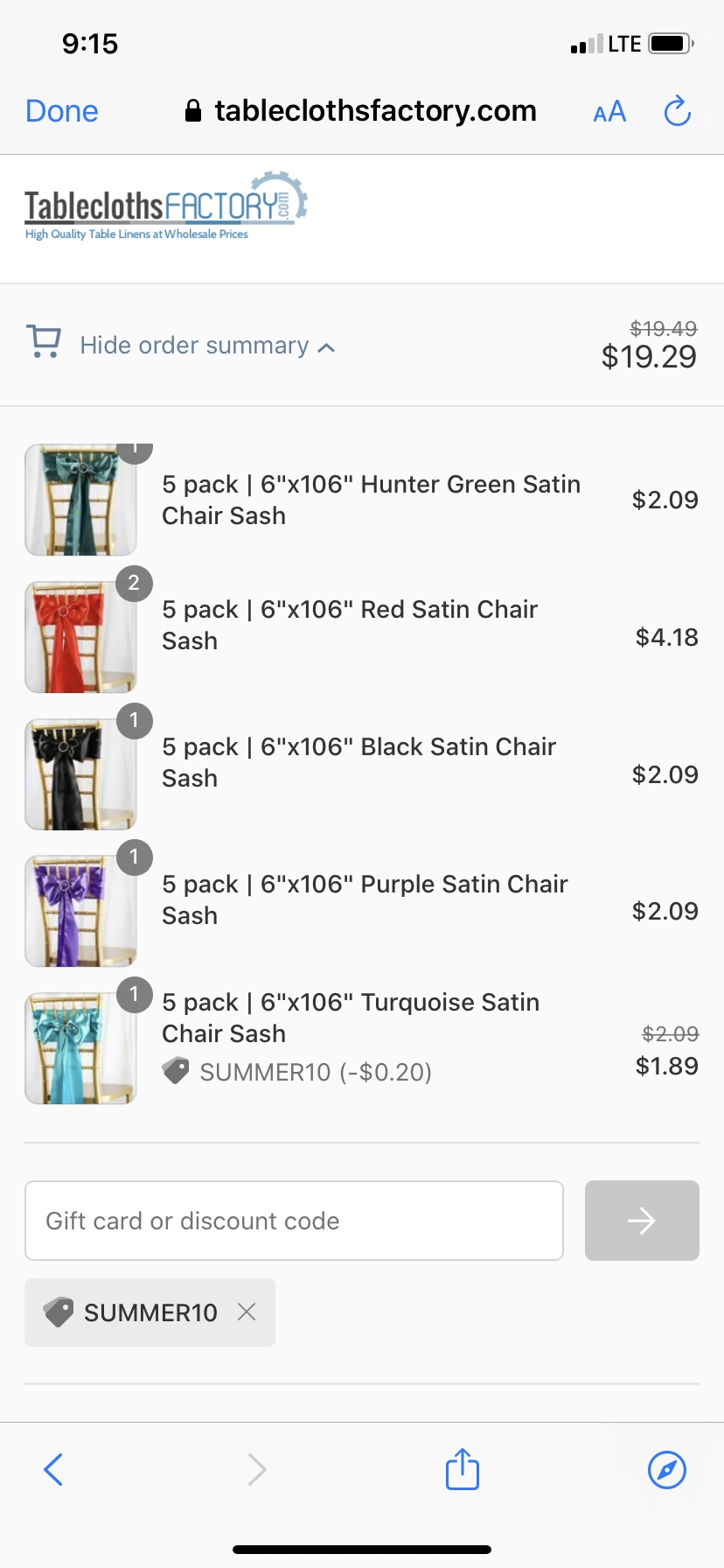Tap the gift card or discount code field
The height and width of the screenshot is (1568, 724).
294,1221
